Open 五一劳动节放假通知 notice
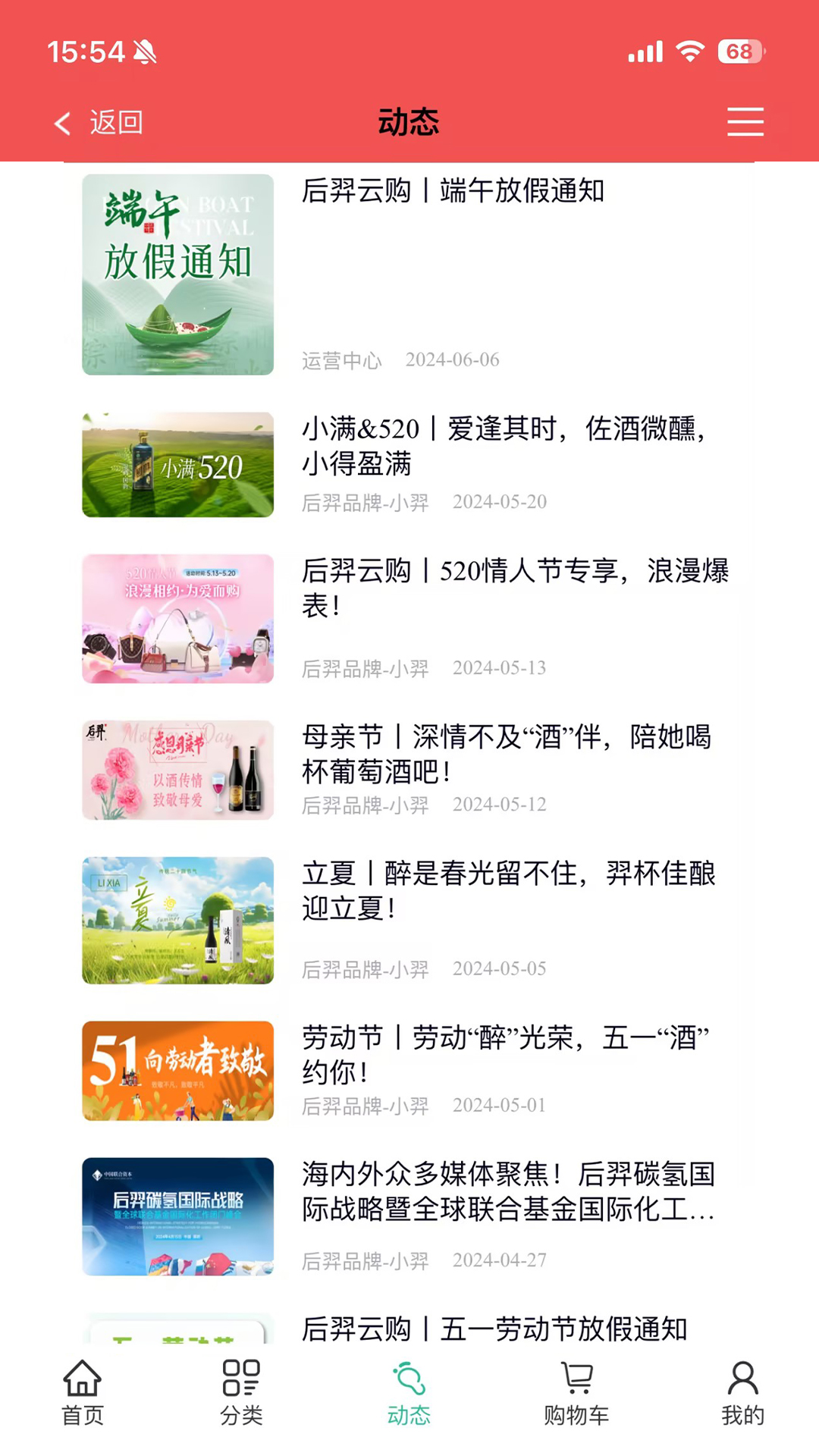Viewport: 819px width, 1456px height. (x=494, y=1328)
